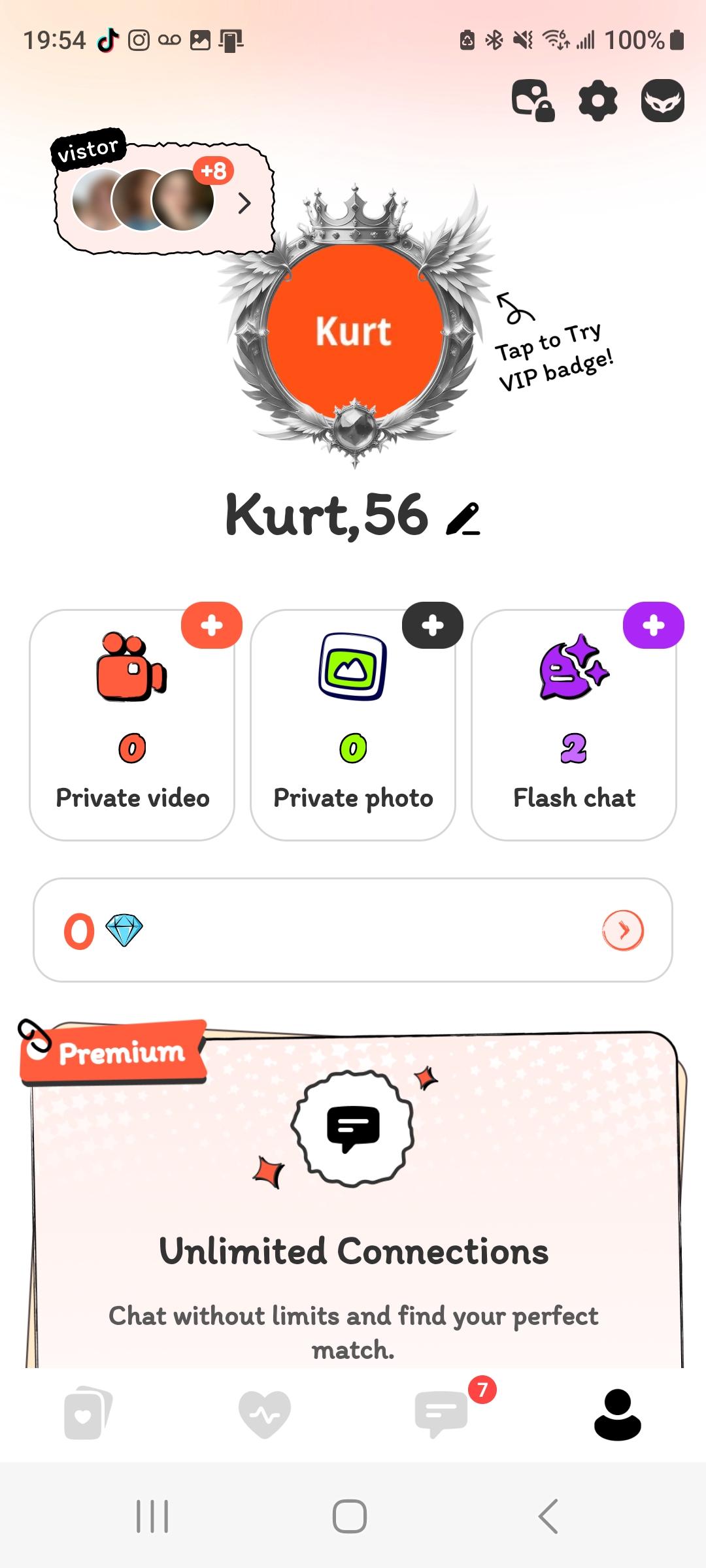Open the messages tab with 7 unread
This screenshot has width=706, height=1568.
[441, 1414]
